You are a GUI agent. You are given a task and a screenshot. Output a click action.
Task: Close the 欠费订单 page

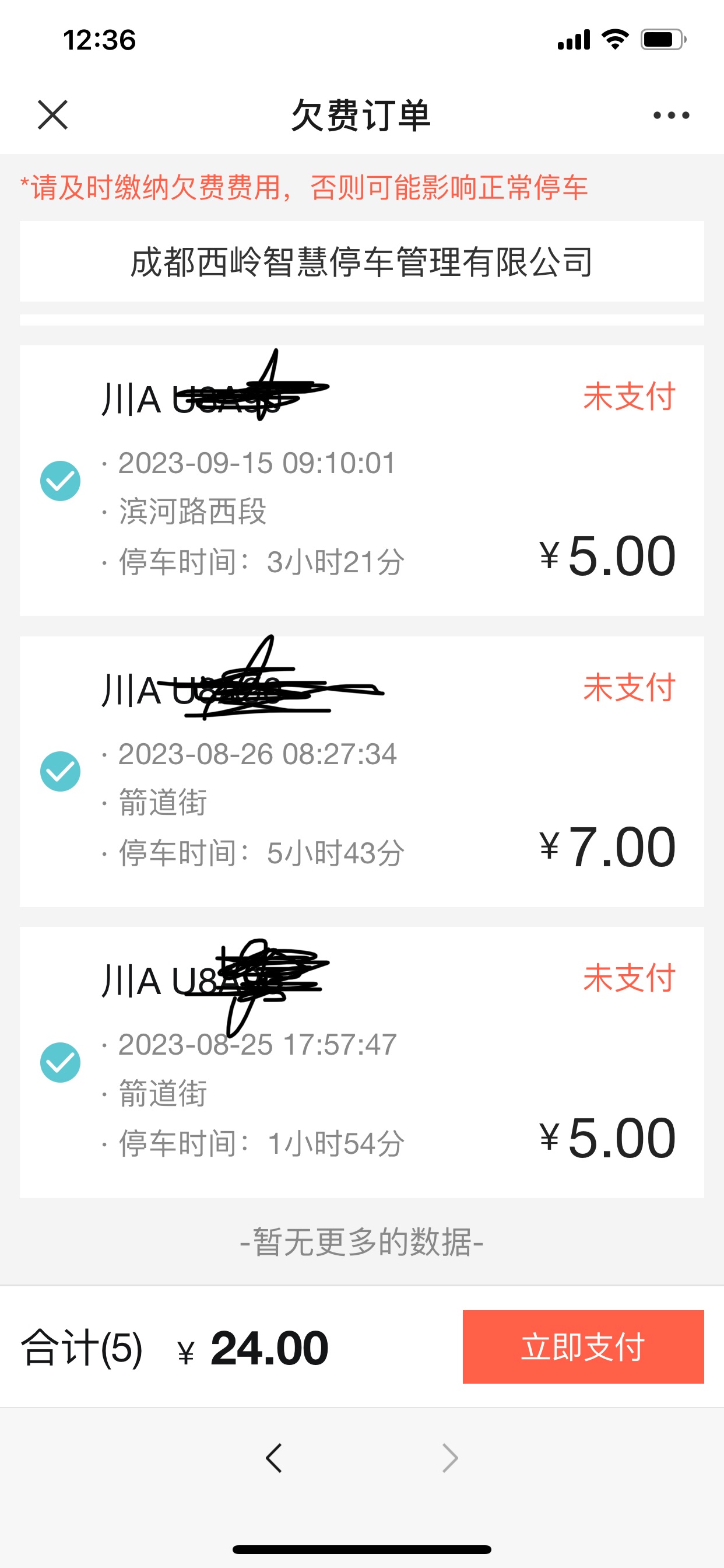click(52, 115)
